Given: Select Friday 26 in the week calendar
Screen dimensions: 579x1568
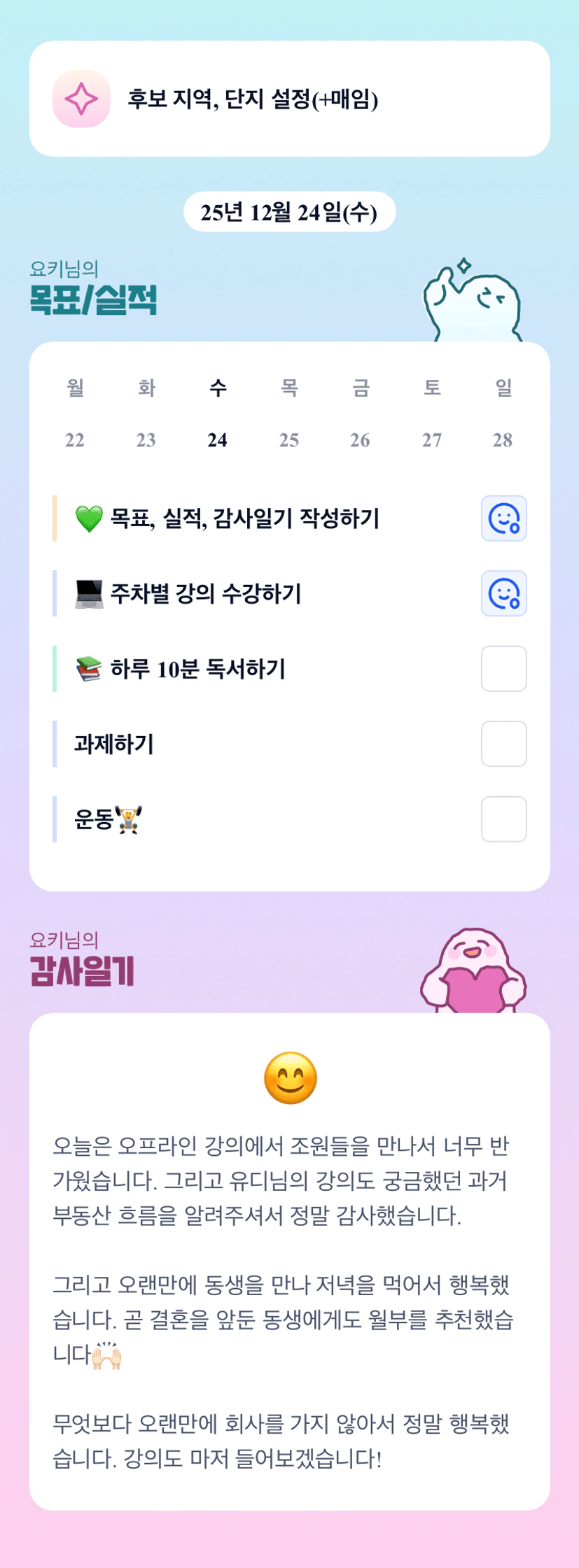Looking at the screenshot, I should (361, 439).
